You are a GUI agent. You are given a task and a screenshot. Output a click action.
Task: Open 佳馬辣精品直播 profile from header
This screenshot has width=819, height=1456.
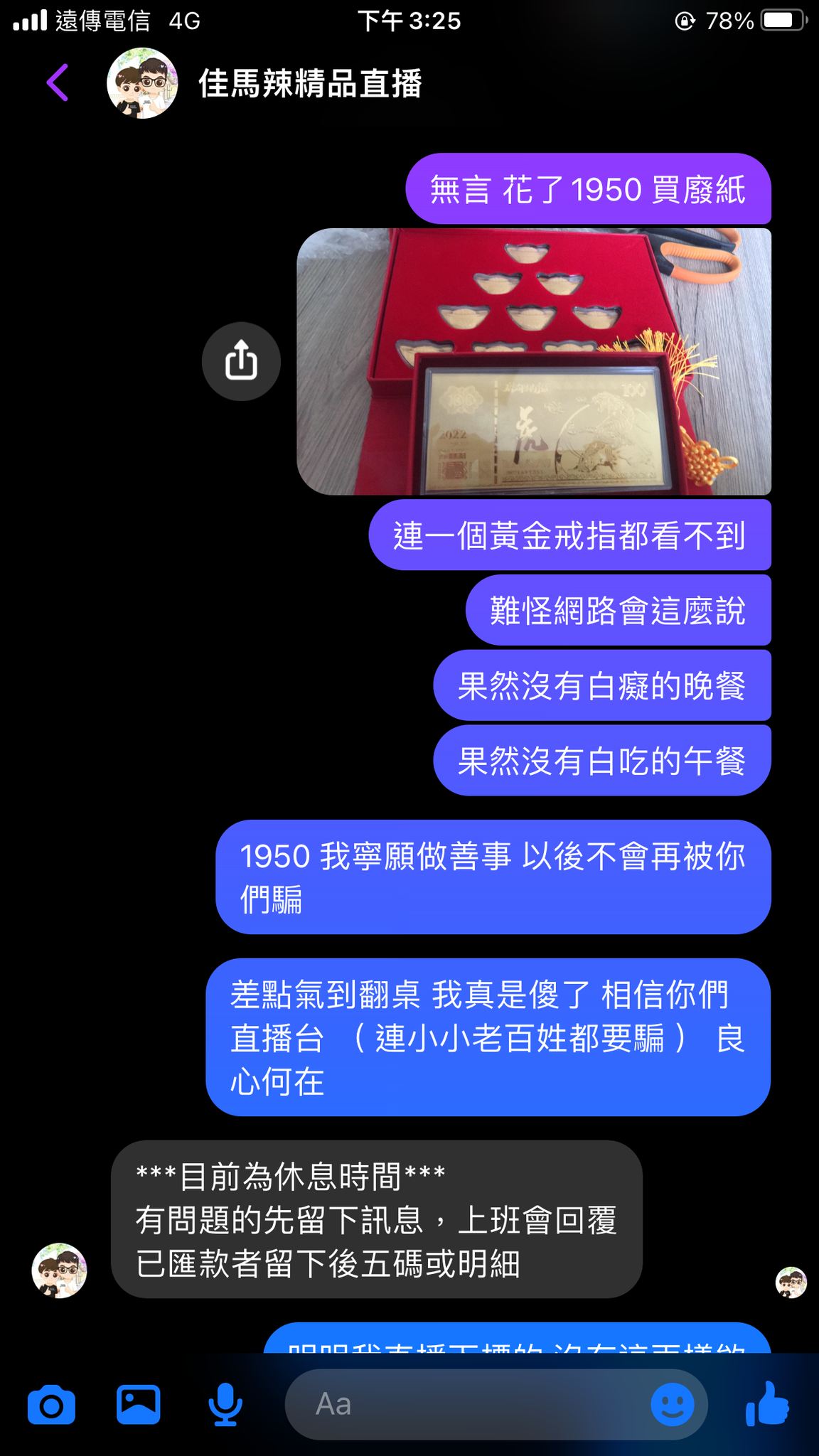(x=310, y=83)
